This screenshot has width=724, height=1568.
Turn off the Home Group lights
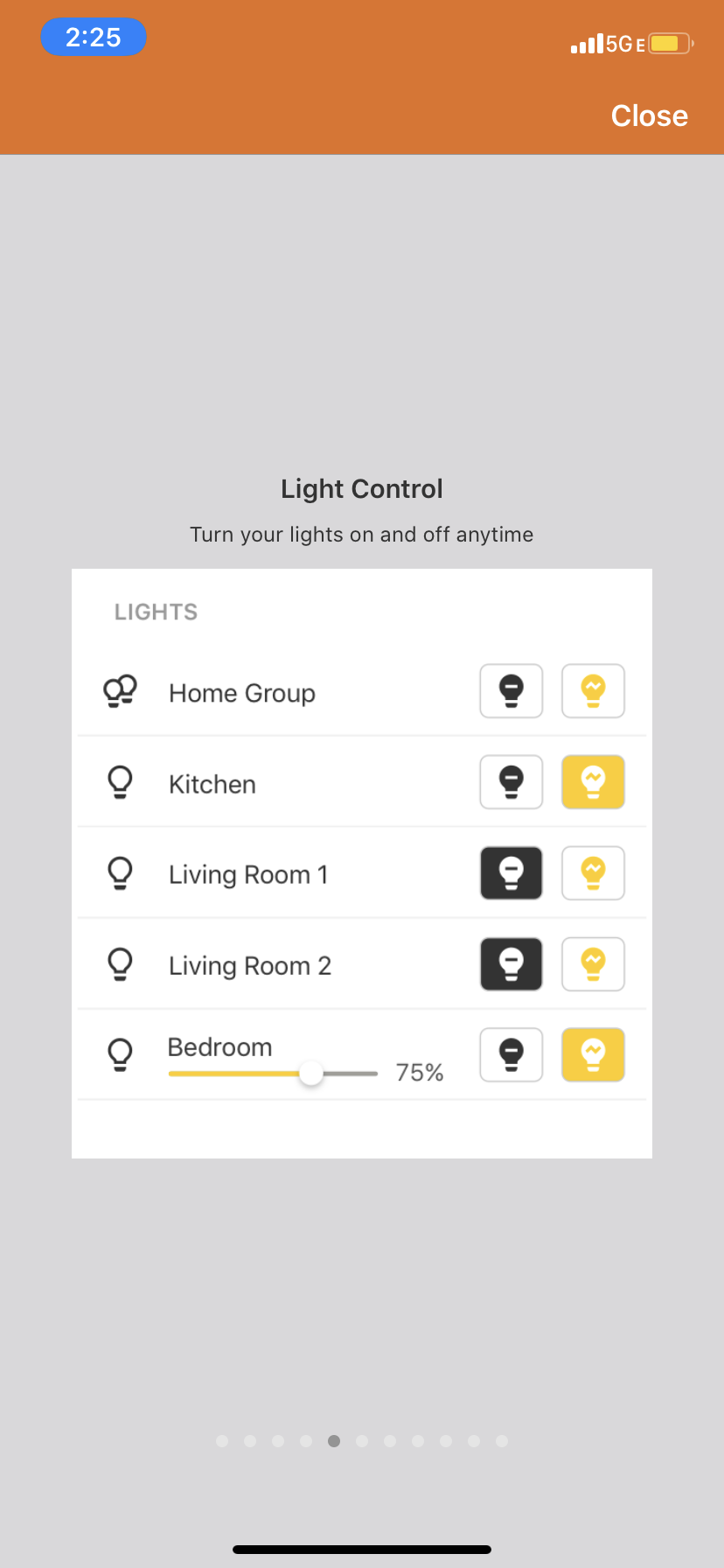tap(511, 690)
